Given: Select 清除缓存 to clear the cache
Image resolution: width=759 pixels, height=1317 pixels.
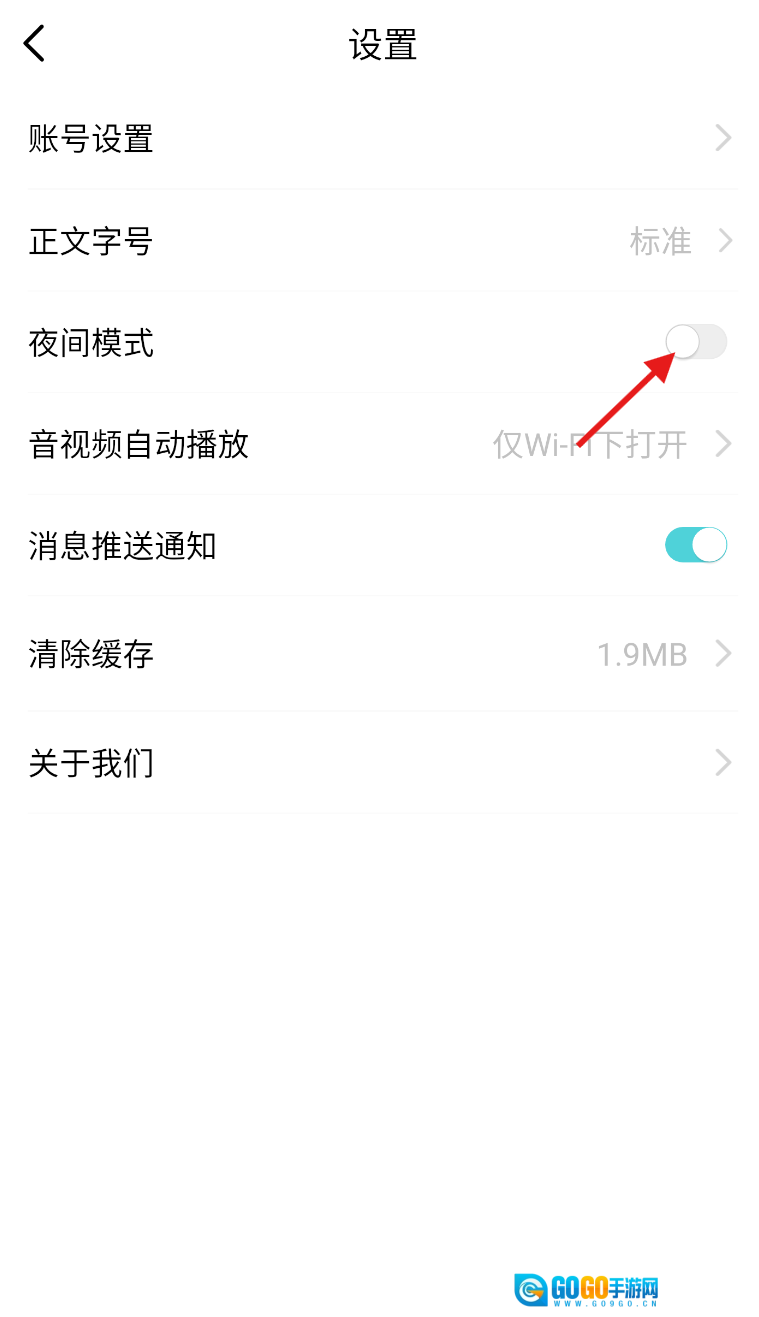Looking at the screenshot, I should (380, 654).
